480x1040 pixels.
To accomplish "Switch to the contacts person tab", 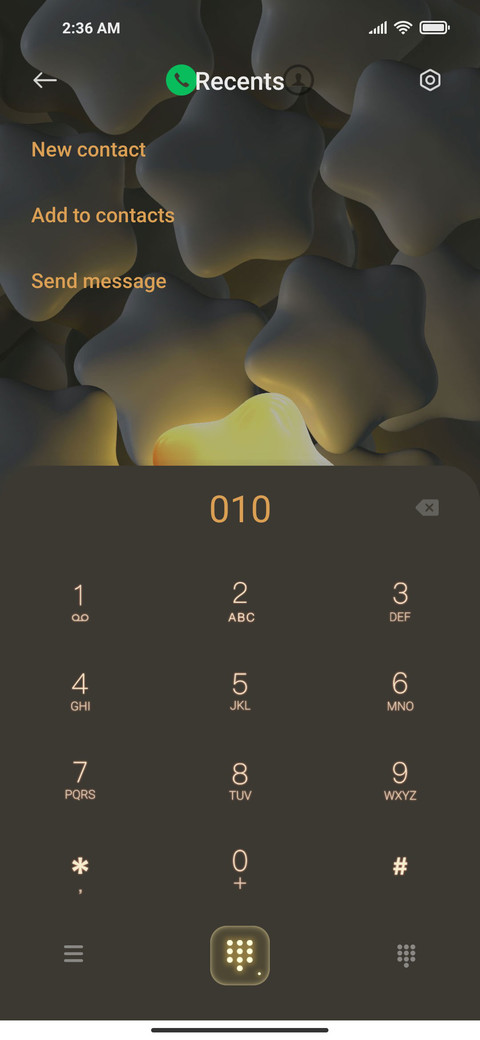I will [x=298, y=80].
